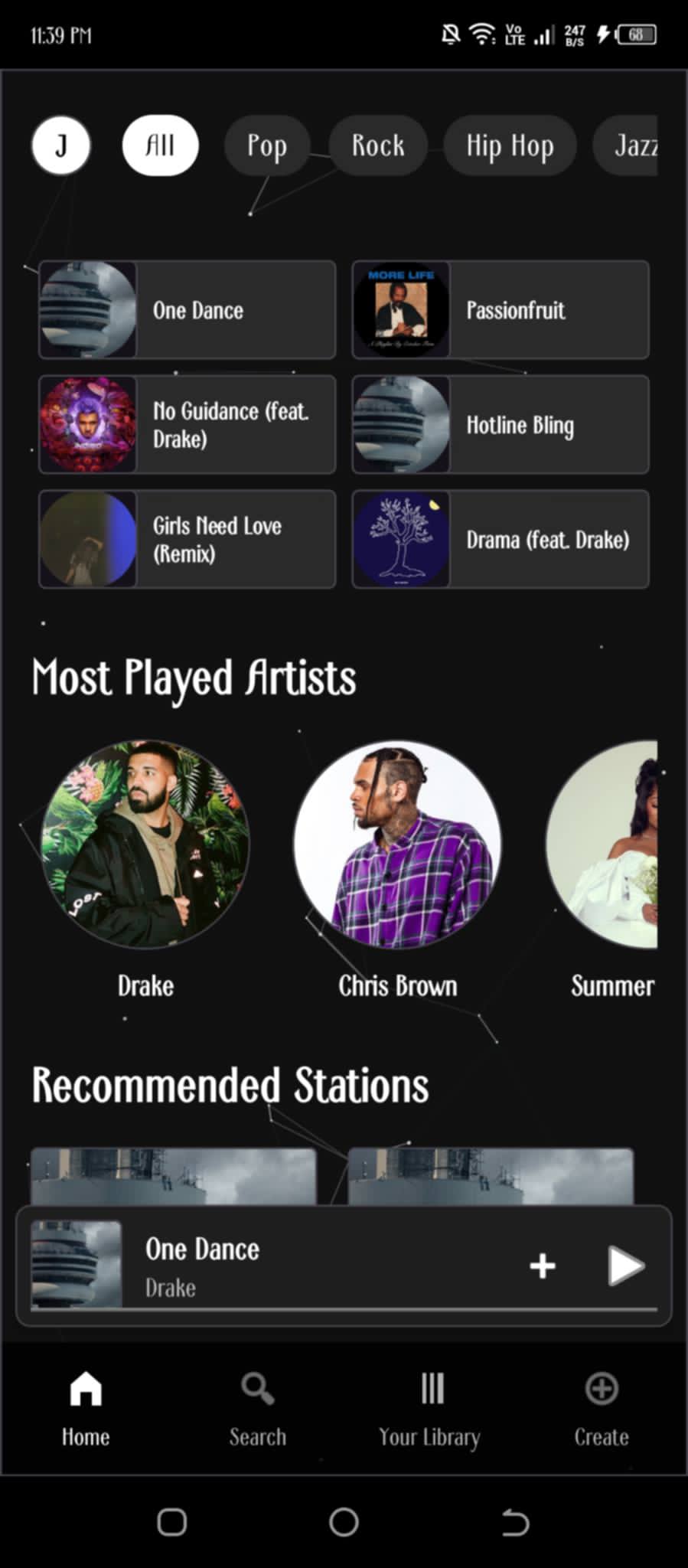
Task: Play One Dance in the mini player
Action: [x=626, y=1266]
